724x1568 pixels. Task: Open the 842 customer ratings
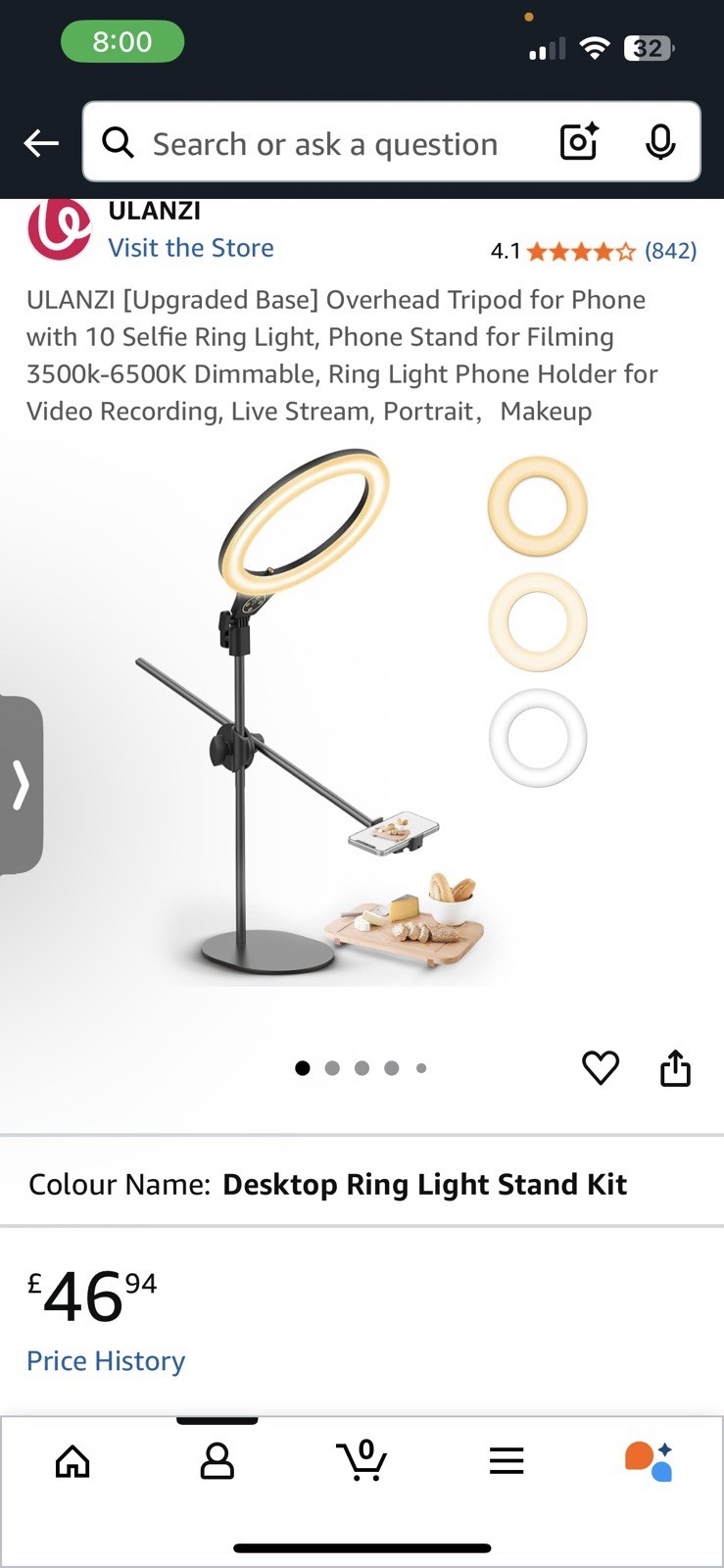(x=670, y=251)
